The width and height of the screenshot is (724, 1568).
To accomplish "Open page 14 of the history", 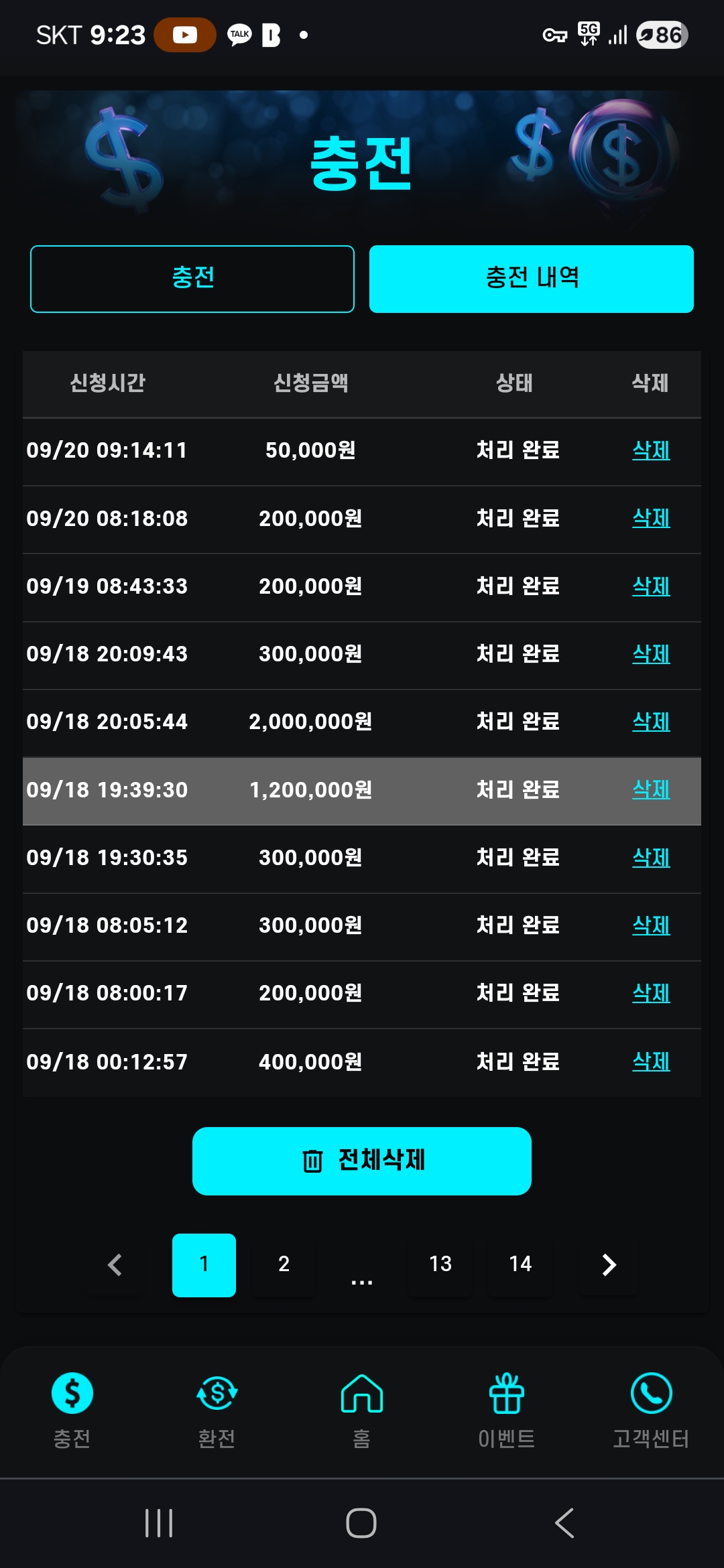I will pyautogui.click(x=520, y=1264).
